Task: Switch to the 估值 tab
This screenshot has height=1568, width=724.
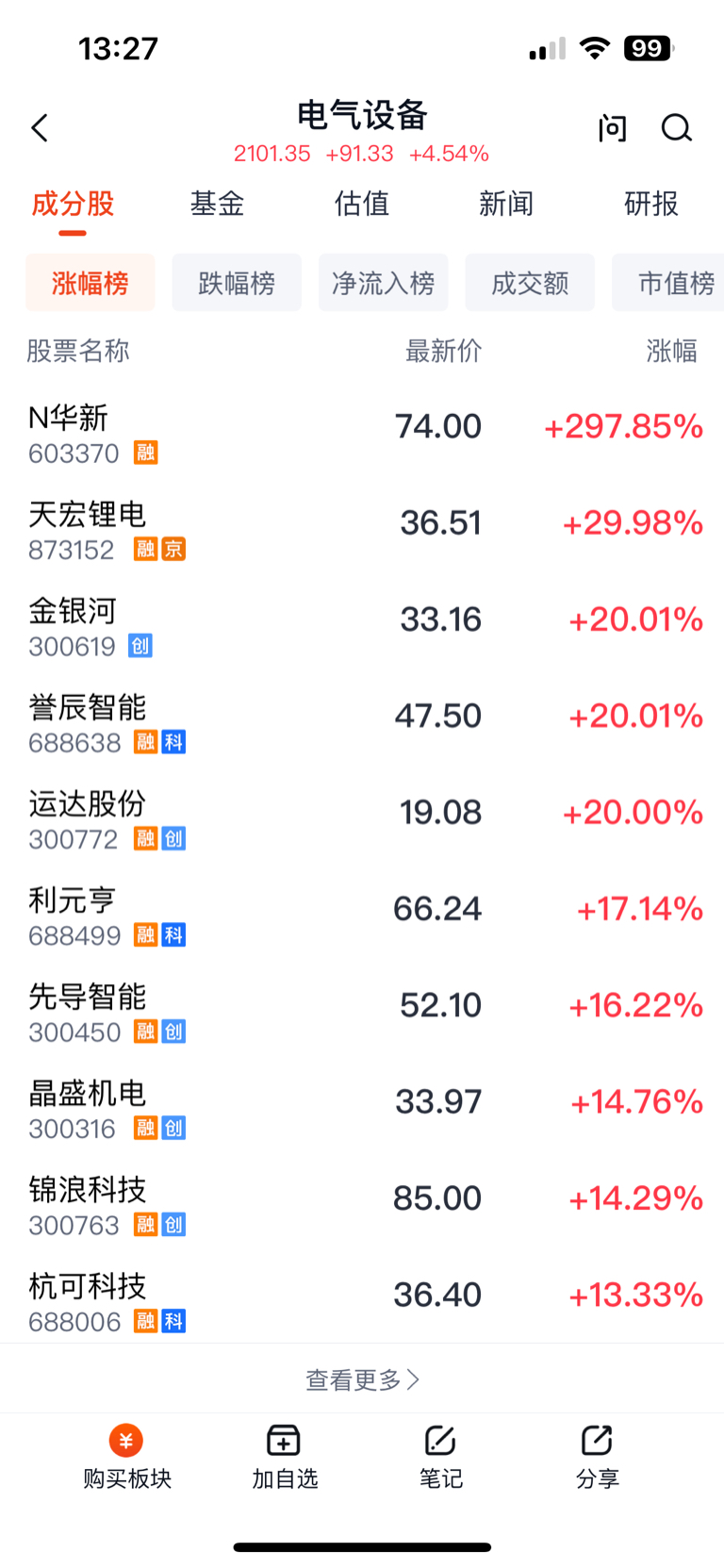Action: [362, 204]
